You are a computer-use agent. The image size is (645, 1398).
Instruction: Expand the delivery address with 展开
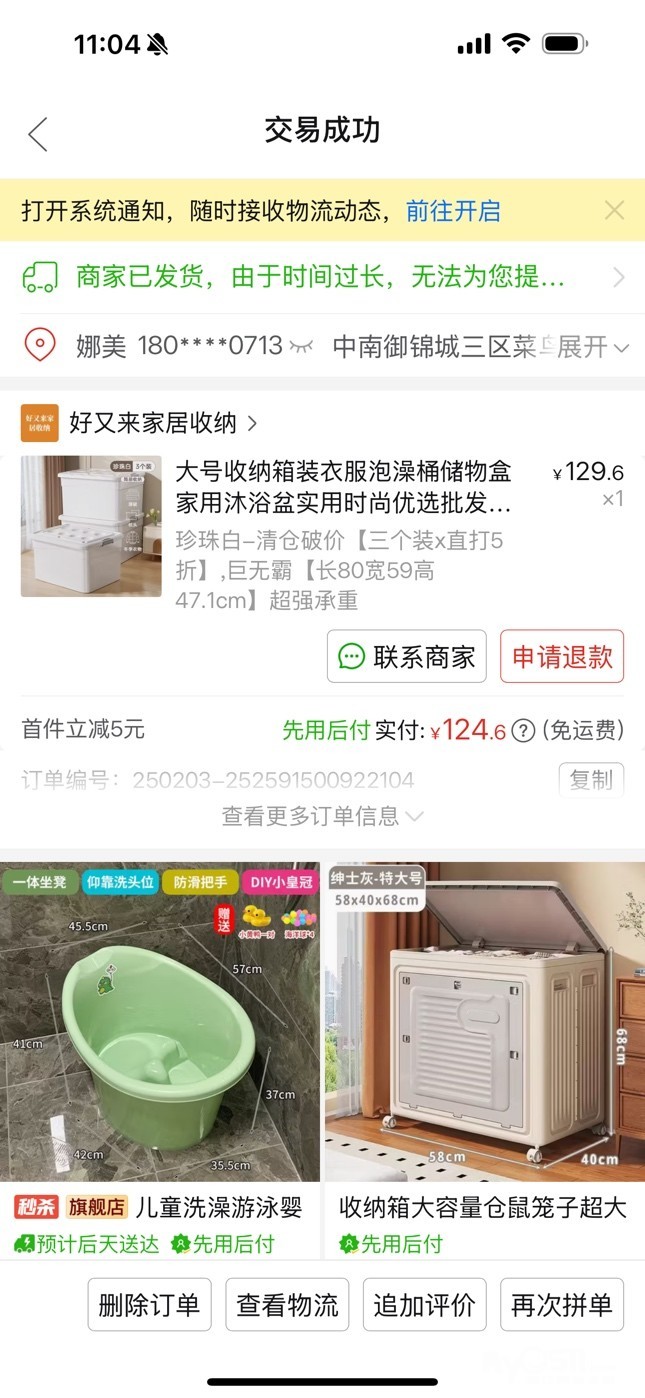[x=592, y=347]
